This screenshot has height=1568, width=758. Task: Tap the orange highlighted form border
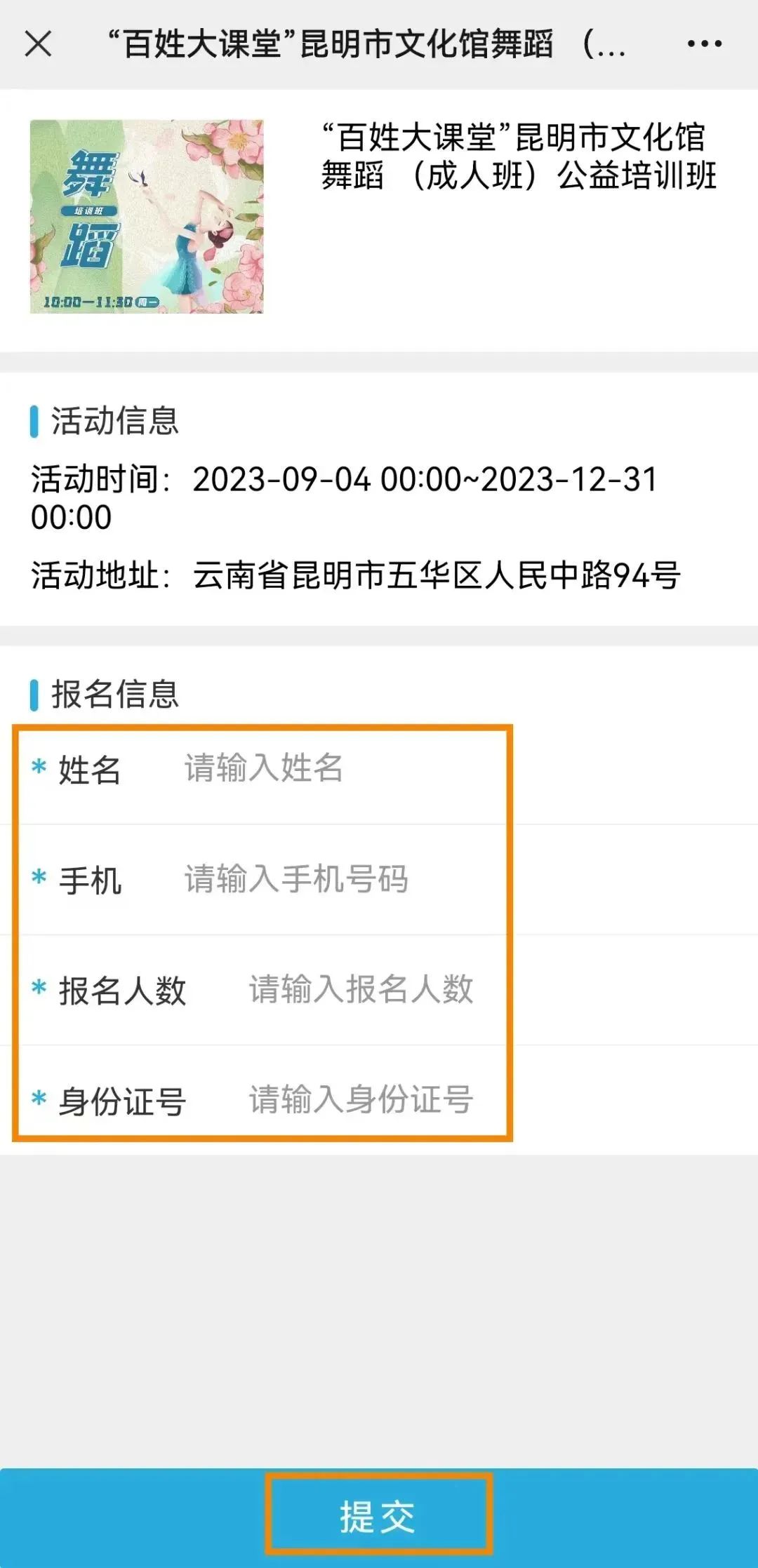tap(263, 726)
